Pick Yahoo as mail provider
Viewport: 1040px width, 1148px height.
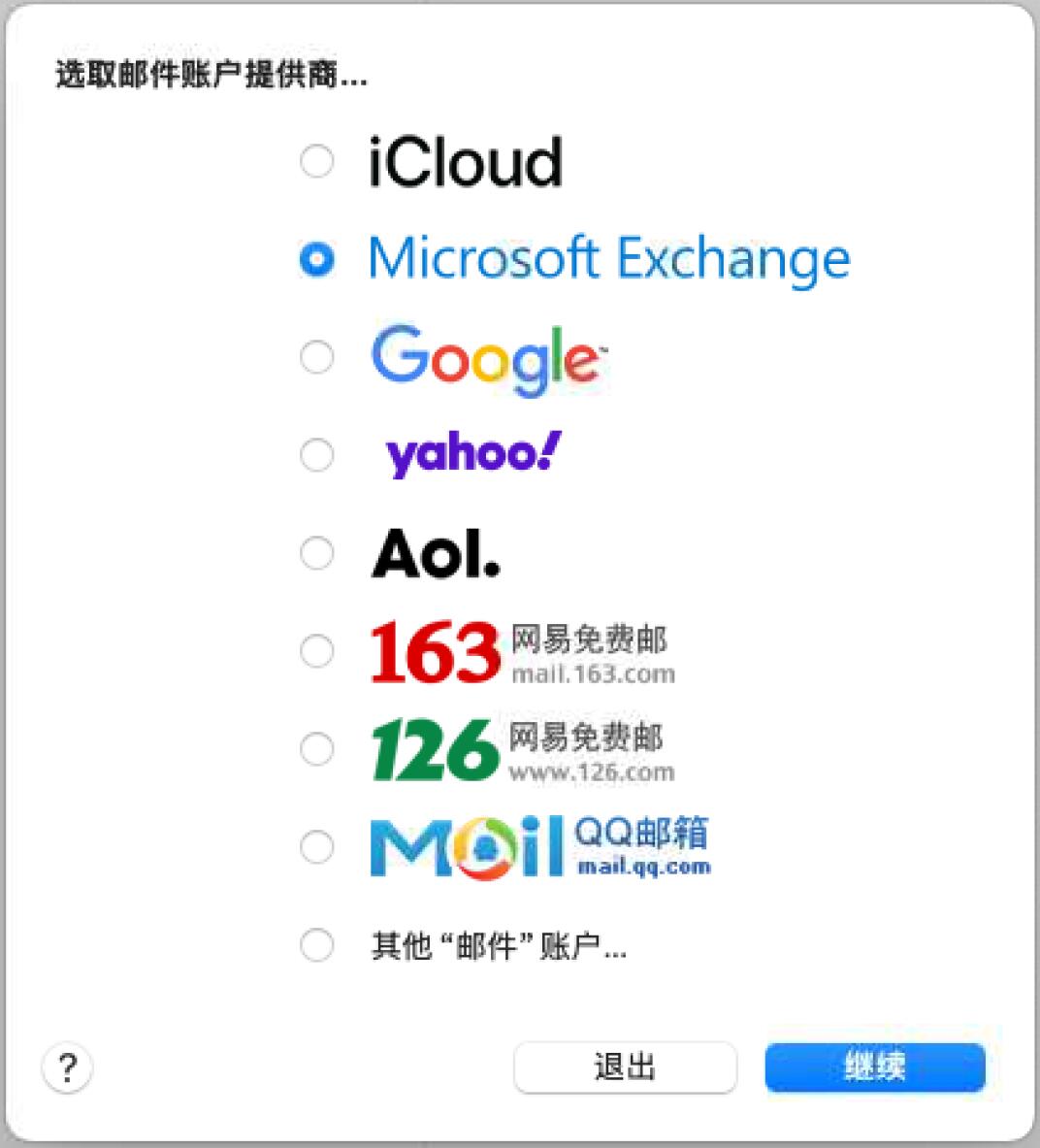[x=316, y=455]
